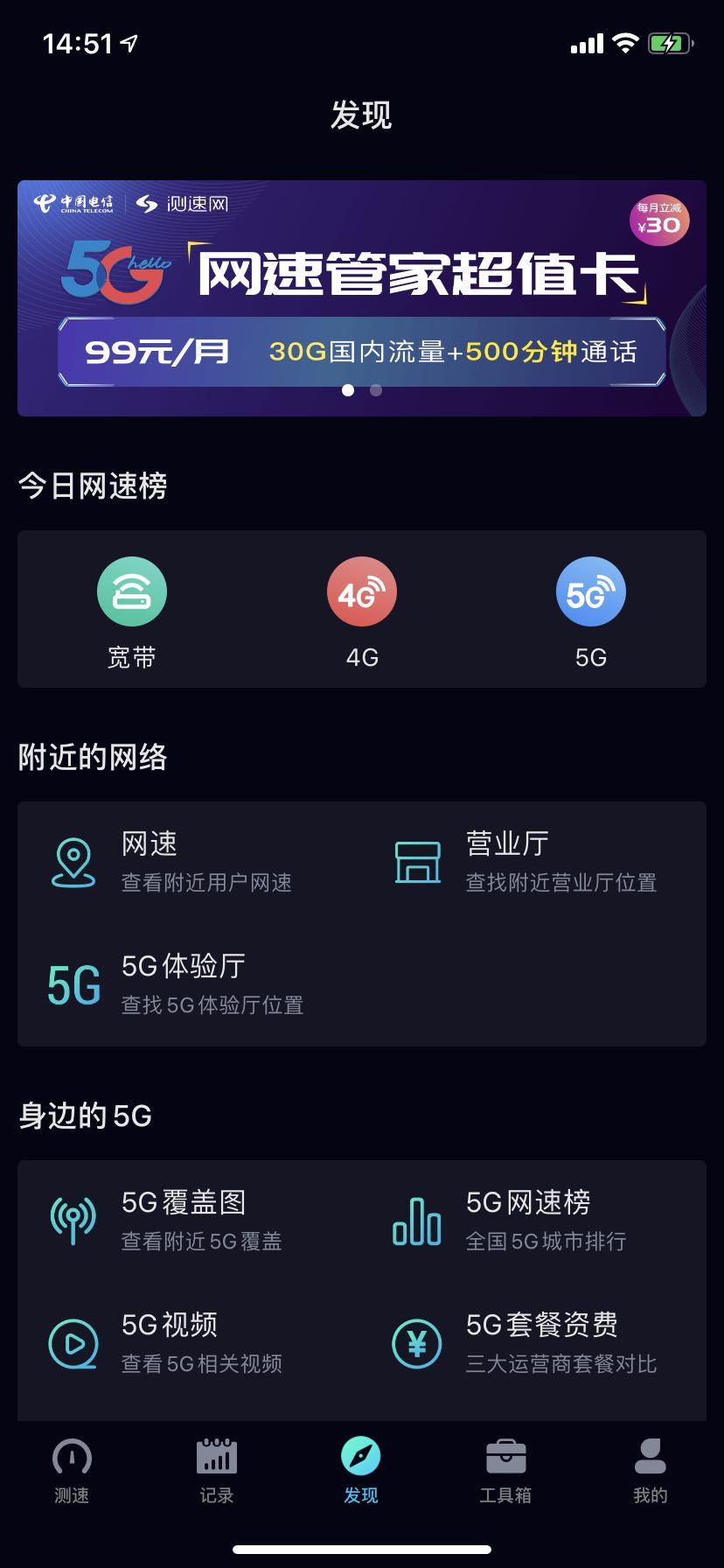Open the 5G视频 play icon

click(74, 1343)
